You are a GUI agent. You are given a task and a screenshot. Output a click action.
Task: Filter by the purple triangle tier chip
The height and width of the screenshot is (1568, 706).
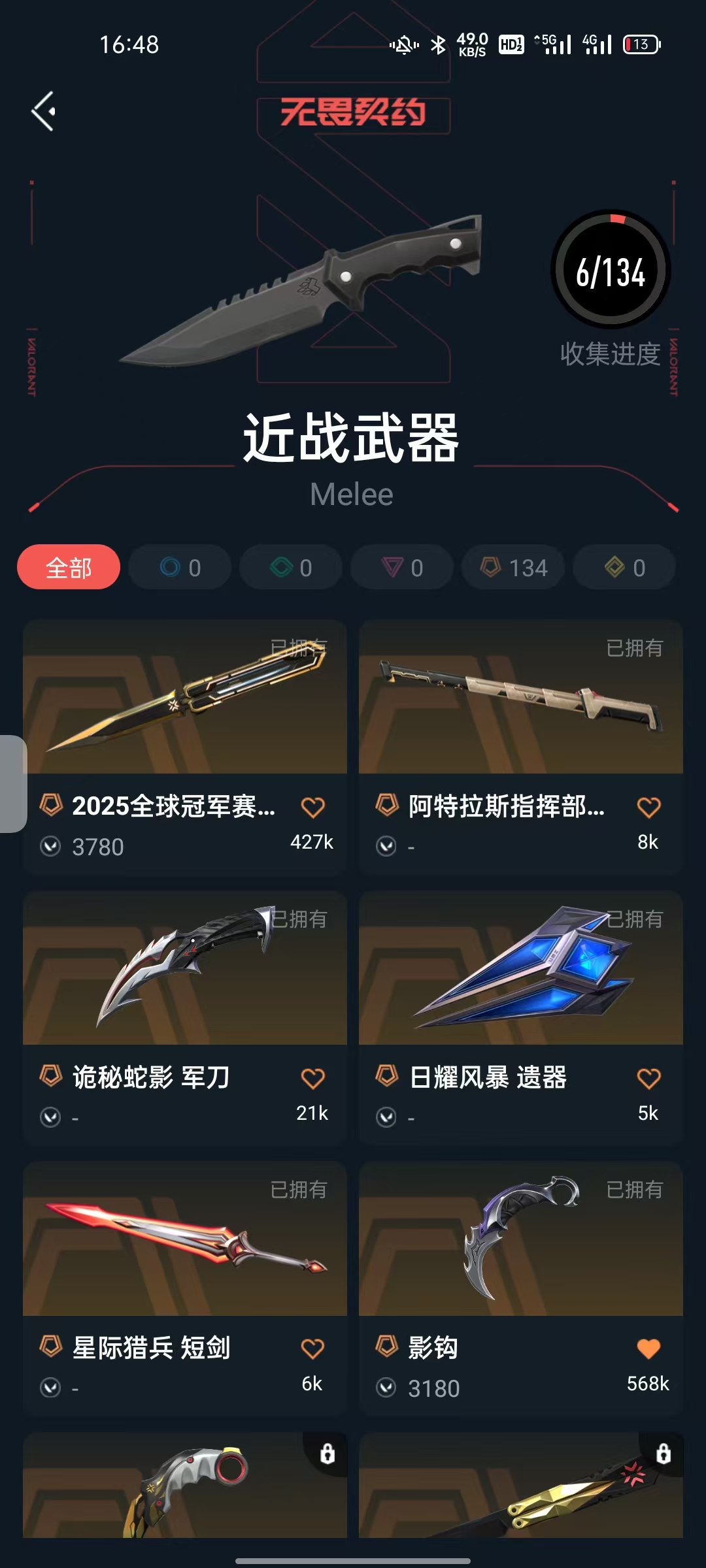pos(402,567)
